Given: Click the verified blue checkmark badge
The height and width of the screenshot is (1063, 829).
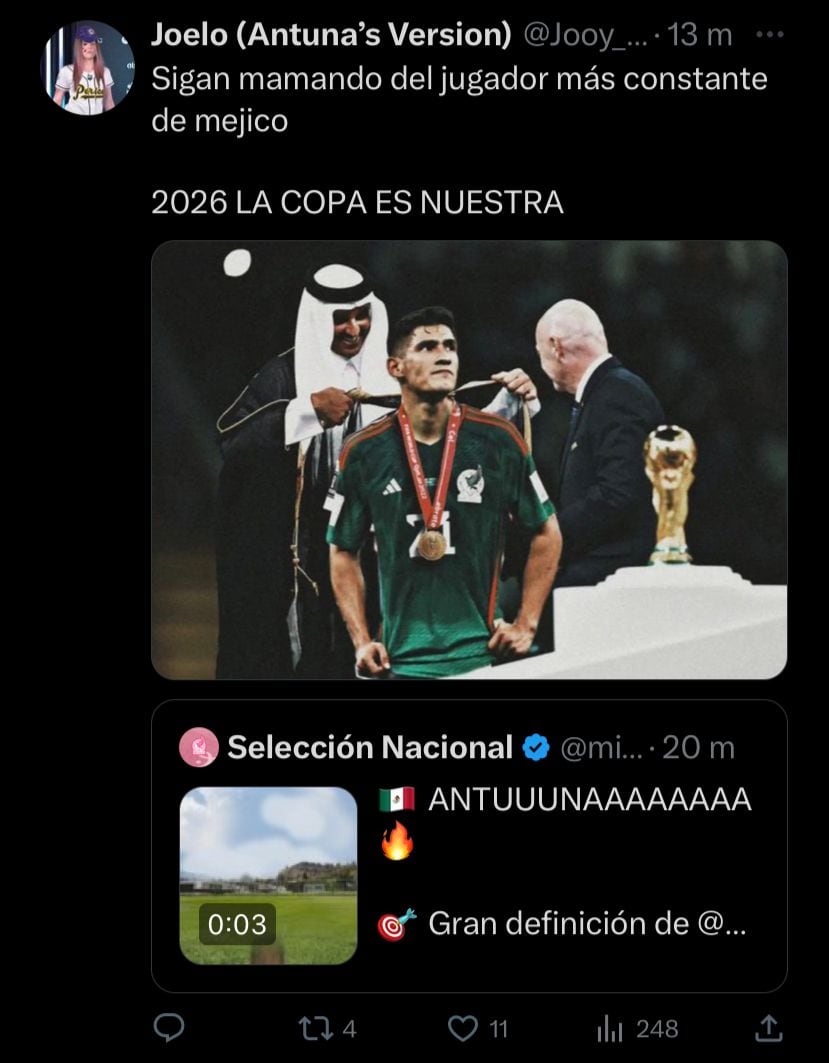Looking at the screenshot, I should pyautogui.click(x=535, y=745).
